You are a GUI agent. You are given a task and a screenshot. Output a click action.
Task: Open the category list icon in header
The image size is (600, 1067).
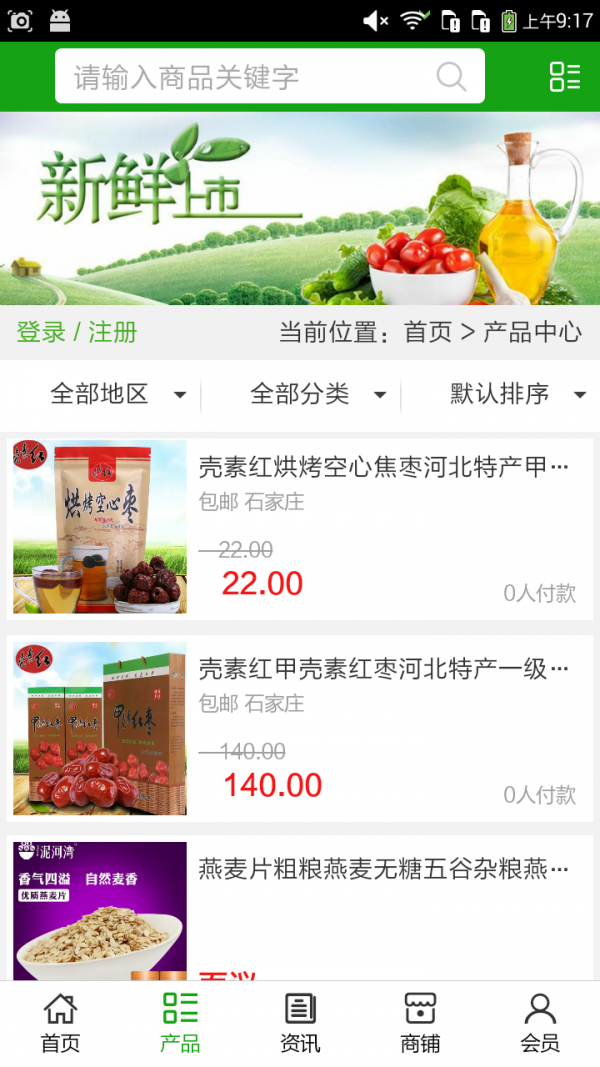(x=564, y=77)
